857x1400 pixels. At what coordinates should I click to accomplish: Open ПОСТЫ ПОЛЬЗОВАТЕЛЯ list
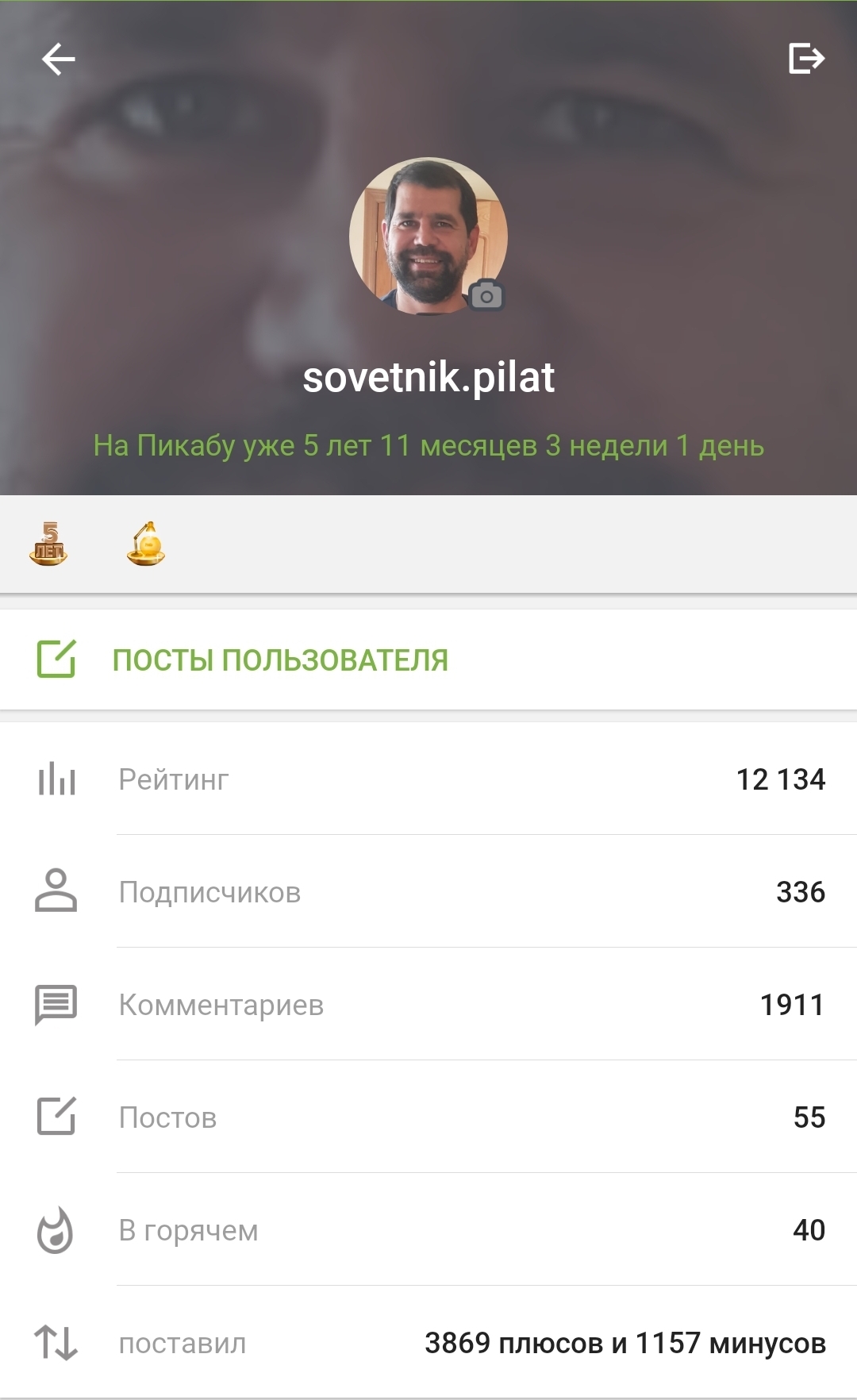280,660
